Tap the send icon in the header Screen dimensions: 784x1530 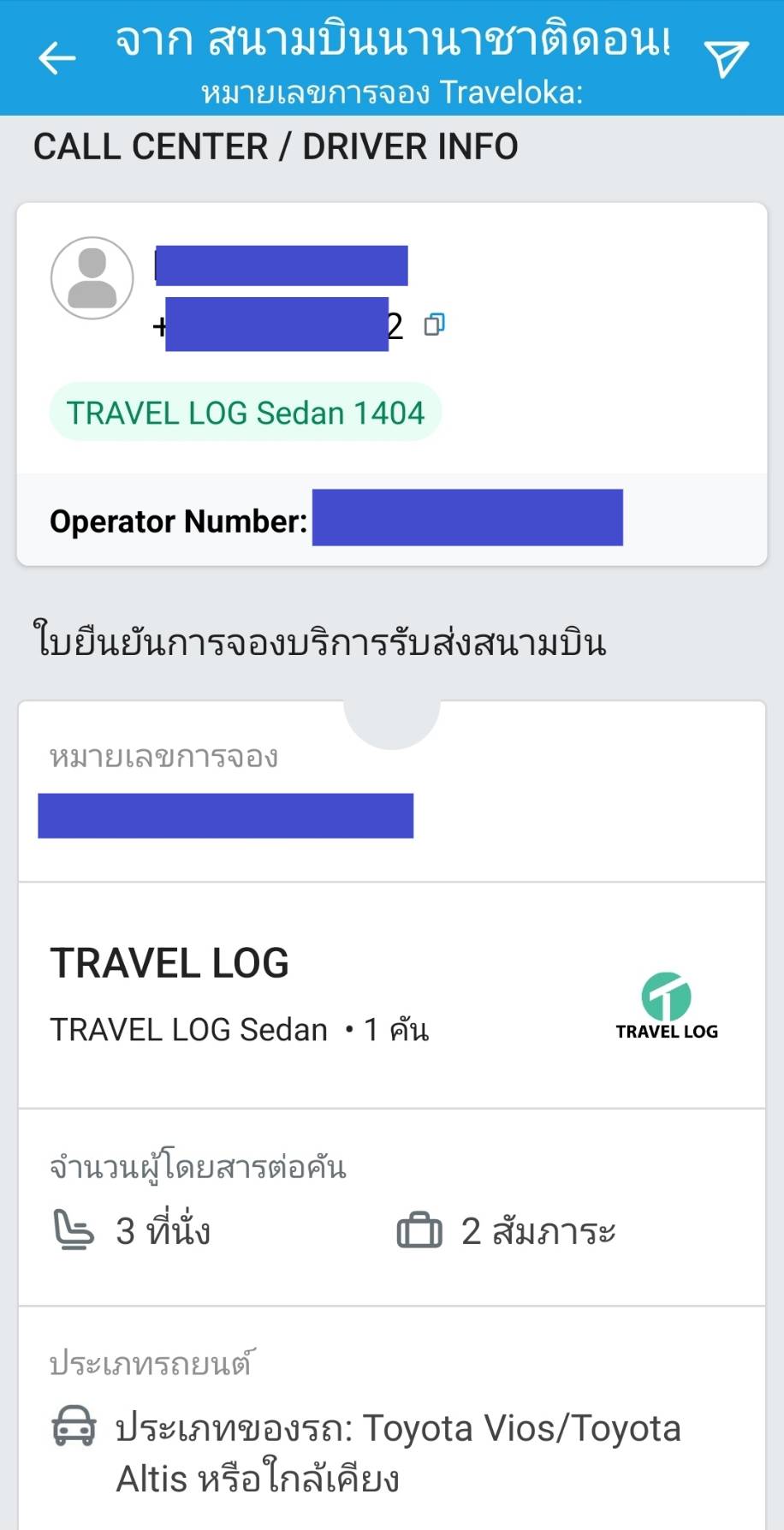tap(726, 58)
